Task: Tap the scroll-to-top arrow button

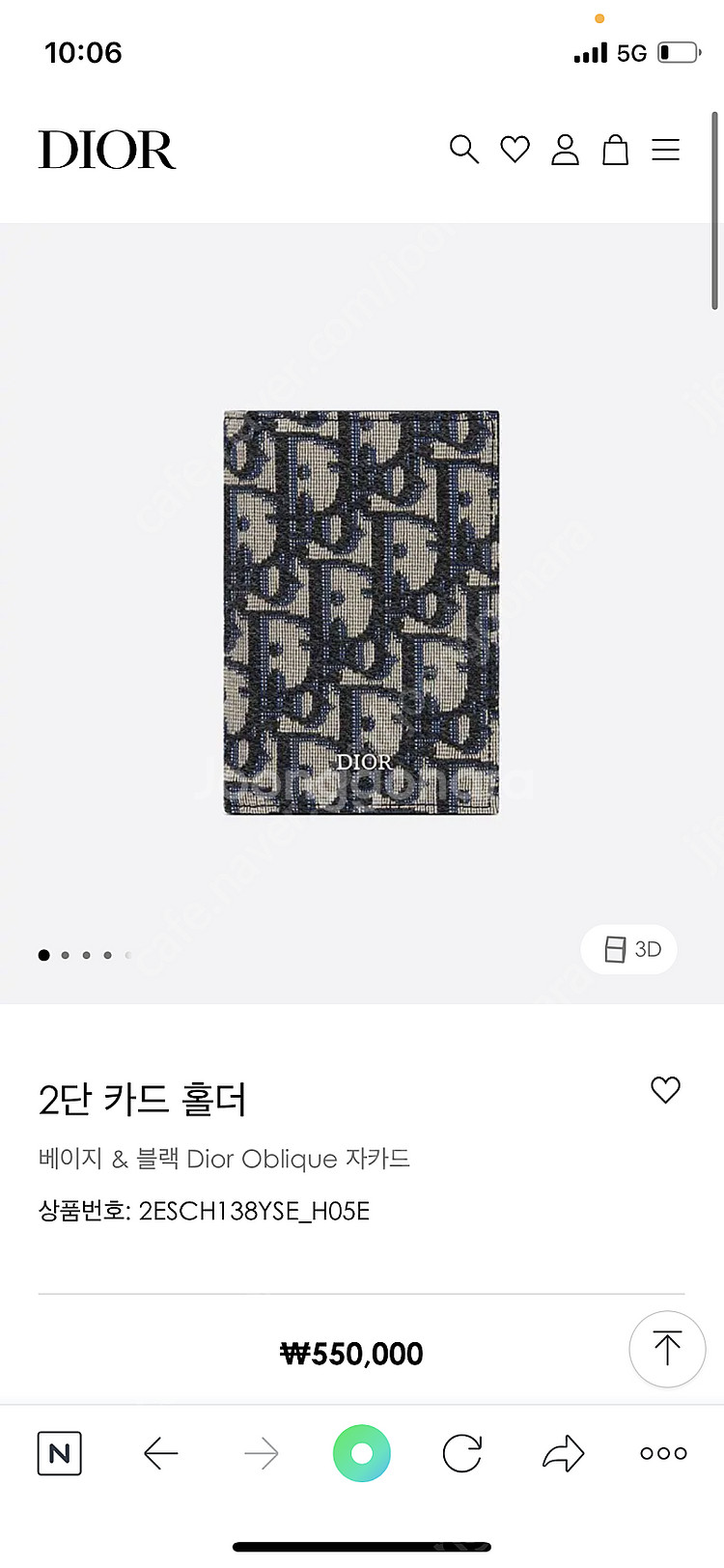Action: click(x=667, y=1349)
